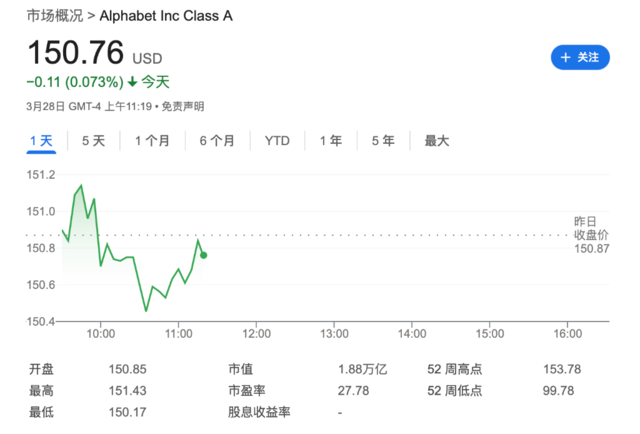Image resolution: width=640 pixels, height=434 pixels.
Task: View the YTD chart range
Action: (x=277, y=141)
